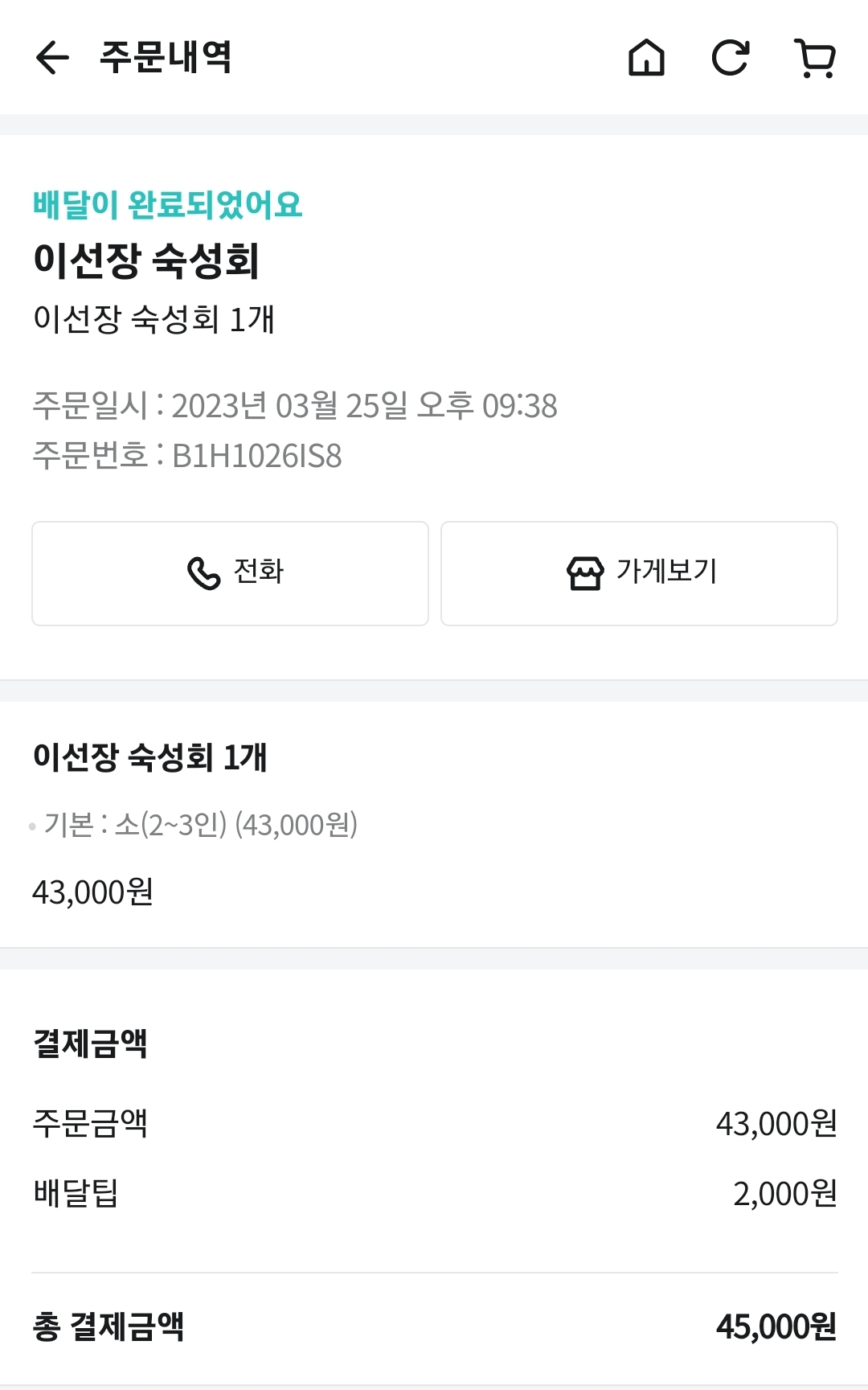
Task: Call the store with the 전화 button
Action: click(x=230, y=573)
